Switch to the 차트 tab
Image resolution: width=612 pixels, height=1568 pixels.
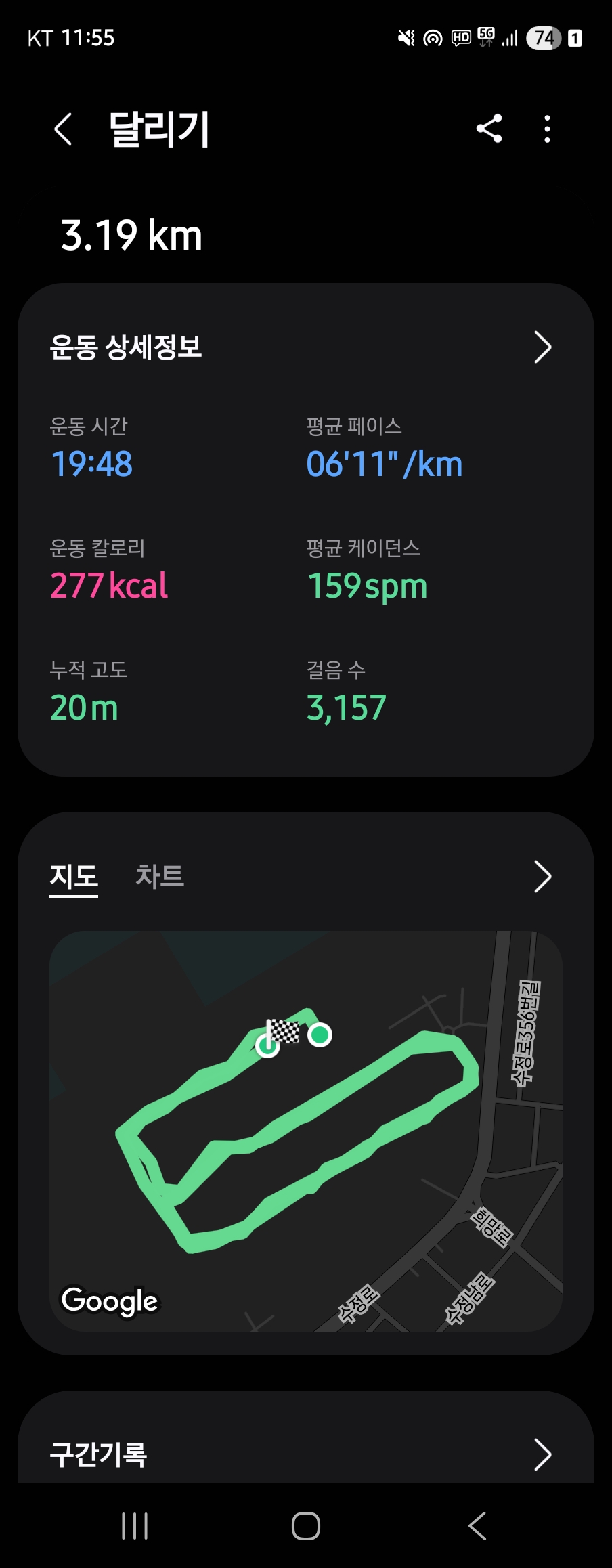[x=160, y=876]
